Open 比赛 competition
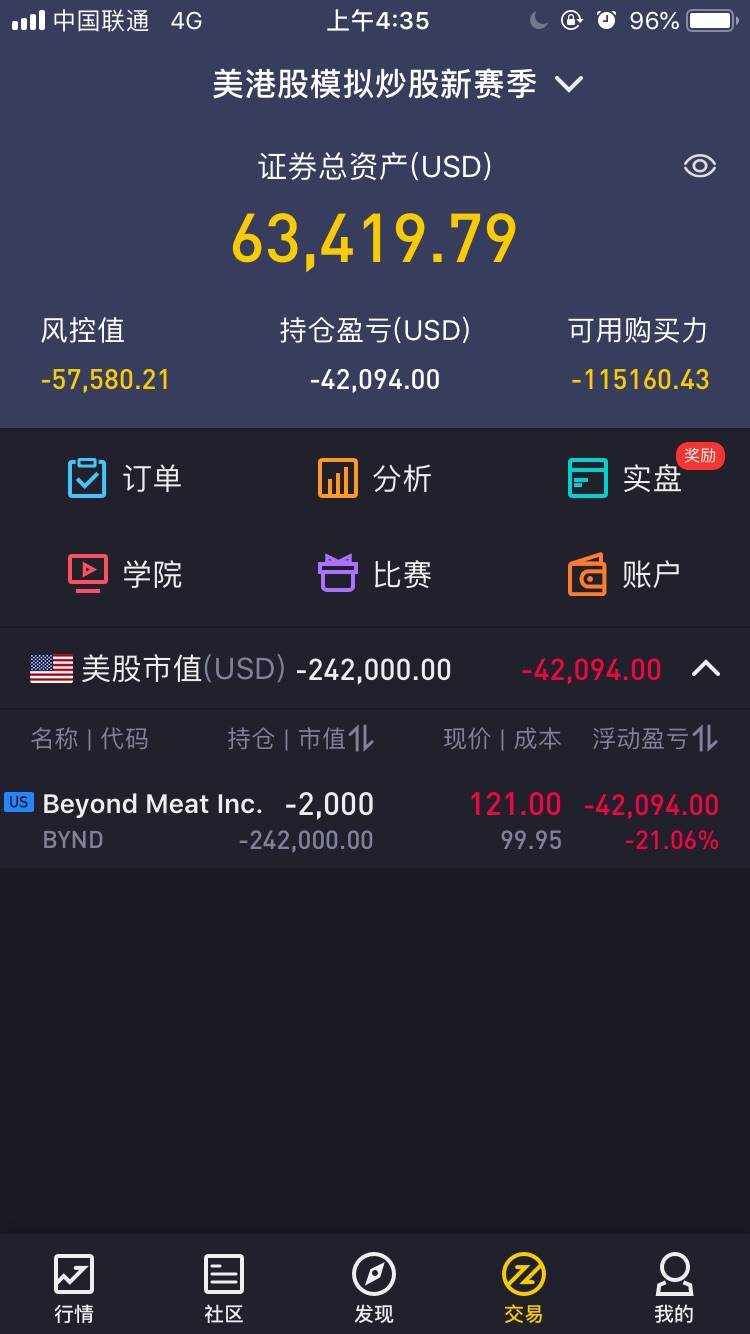The image size is (750, 1334). click(375, 574)
